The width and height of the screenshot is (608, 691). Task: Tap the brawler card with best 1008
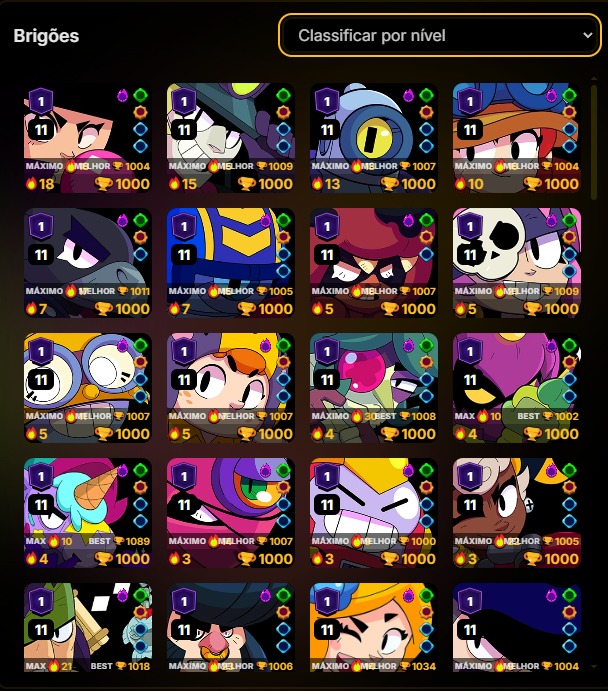point(374,387)
